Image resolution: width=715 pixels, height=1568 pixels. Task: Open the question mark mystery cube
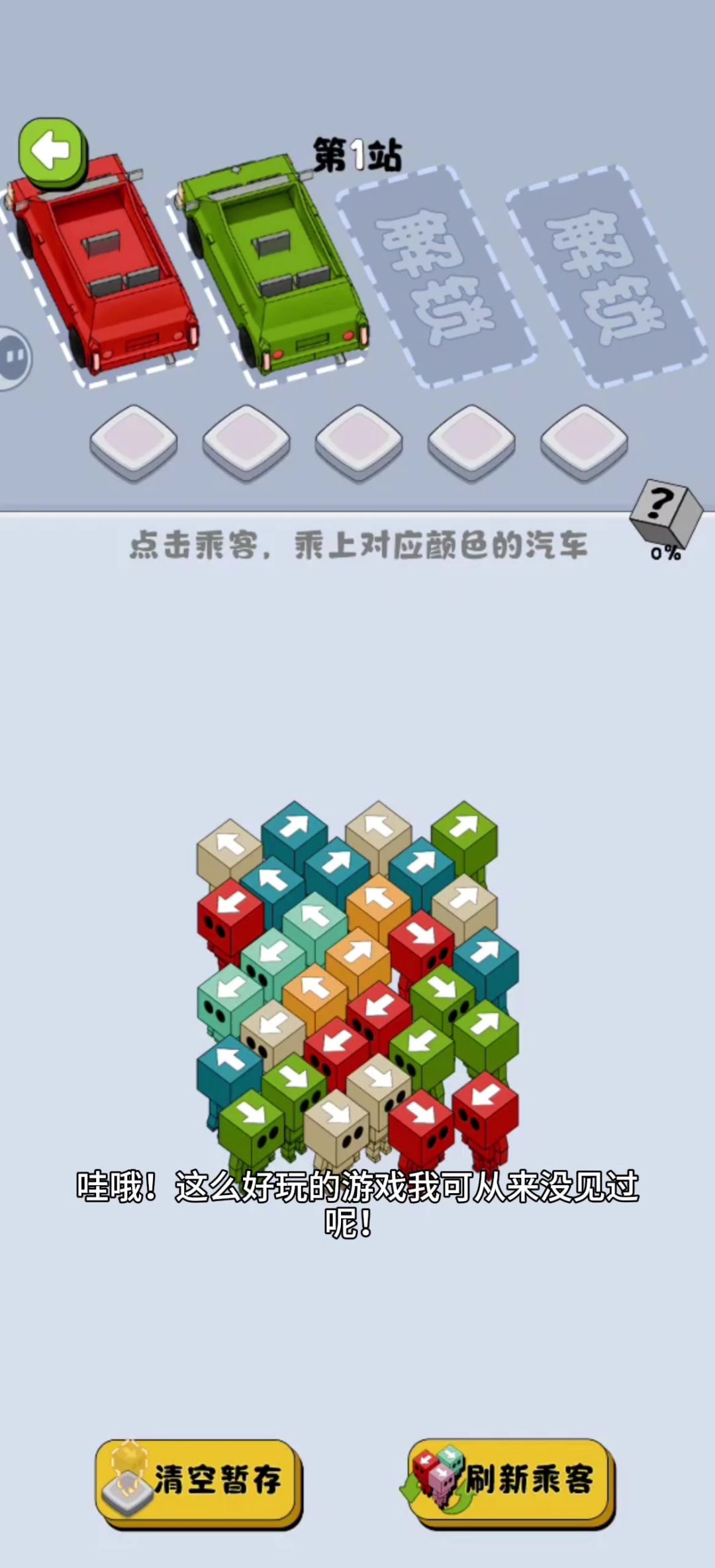tap(665, 515)
